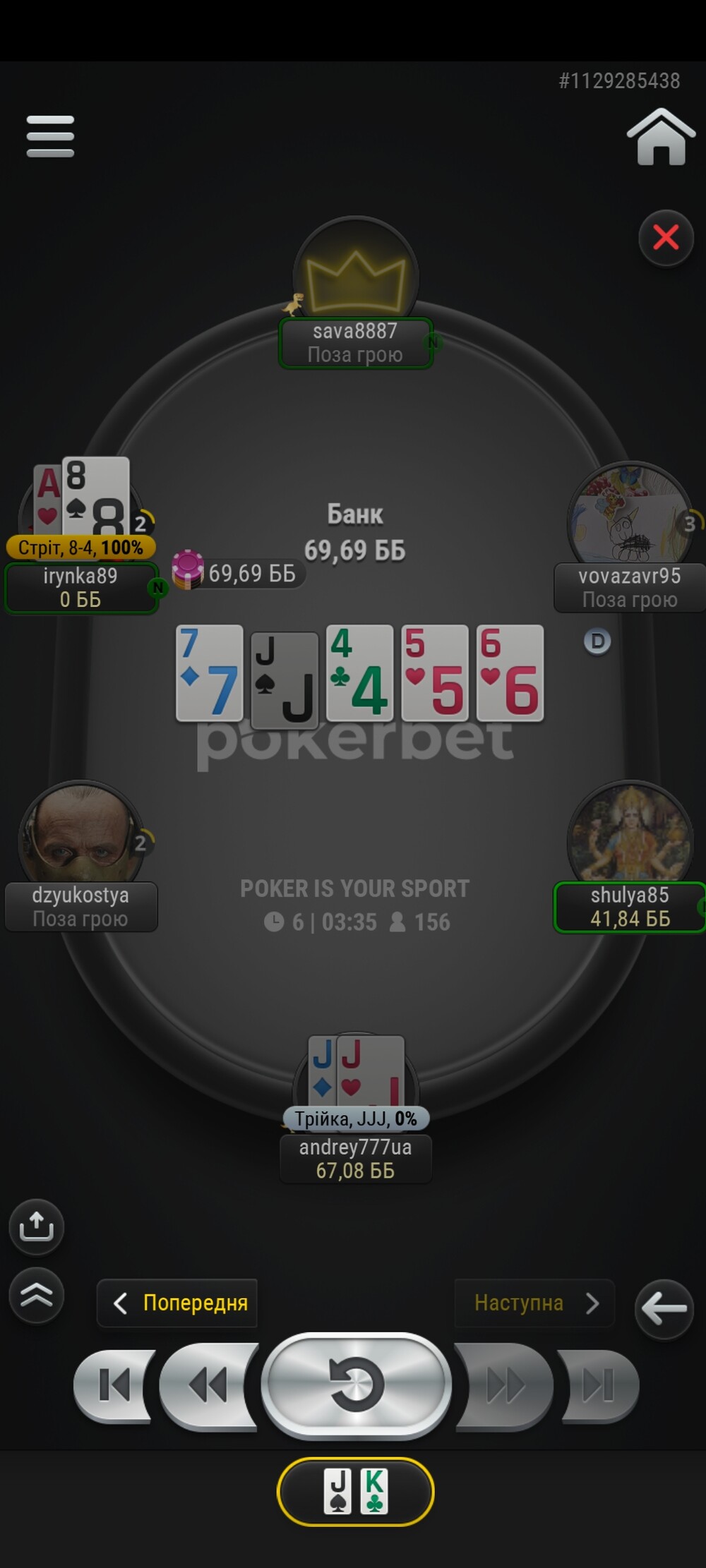Open player irynka89's profile
The width and height of the screenshot is (706, 1568).
[x=80, y=588]
